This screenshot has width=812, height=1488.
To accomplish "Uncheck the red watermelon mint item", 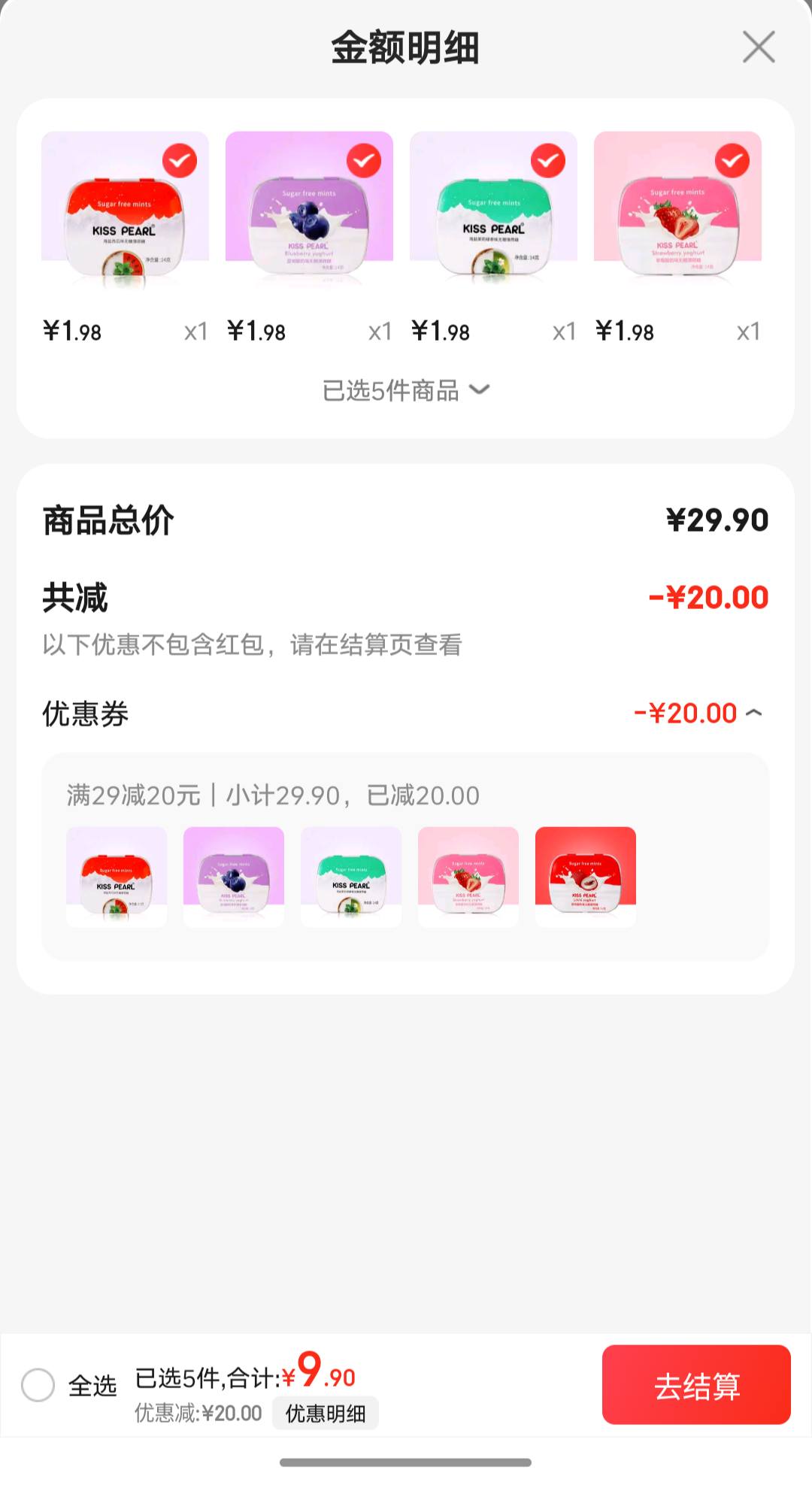I will [180, 161].
